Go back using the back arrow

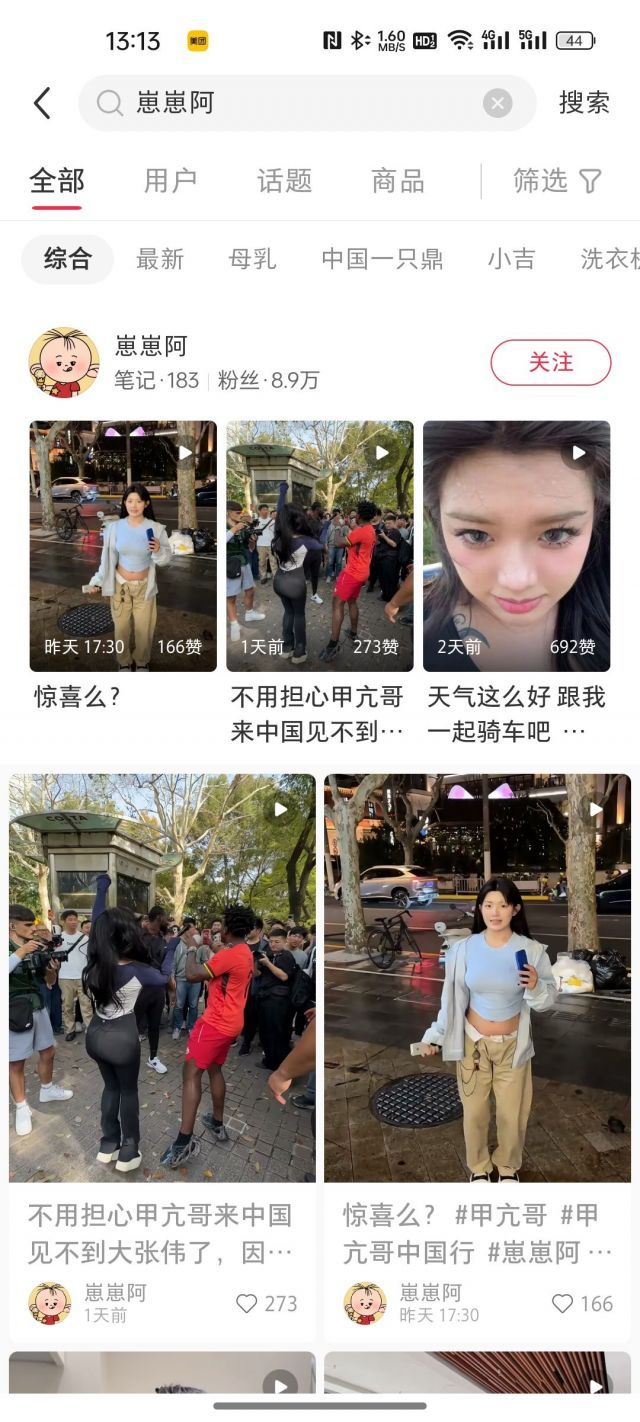42,103
